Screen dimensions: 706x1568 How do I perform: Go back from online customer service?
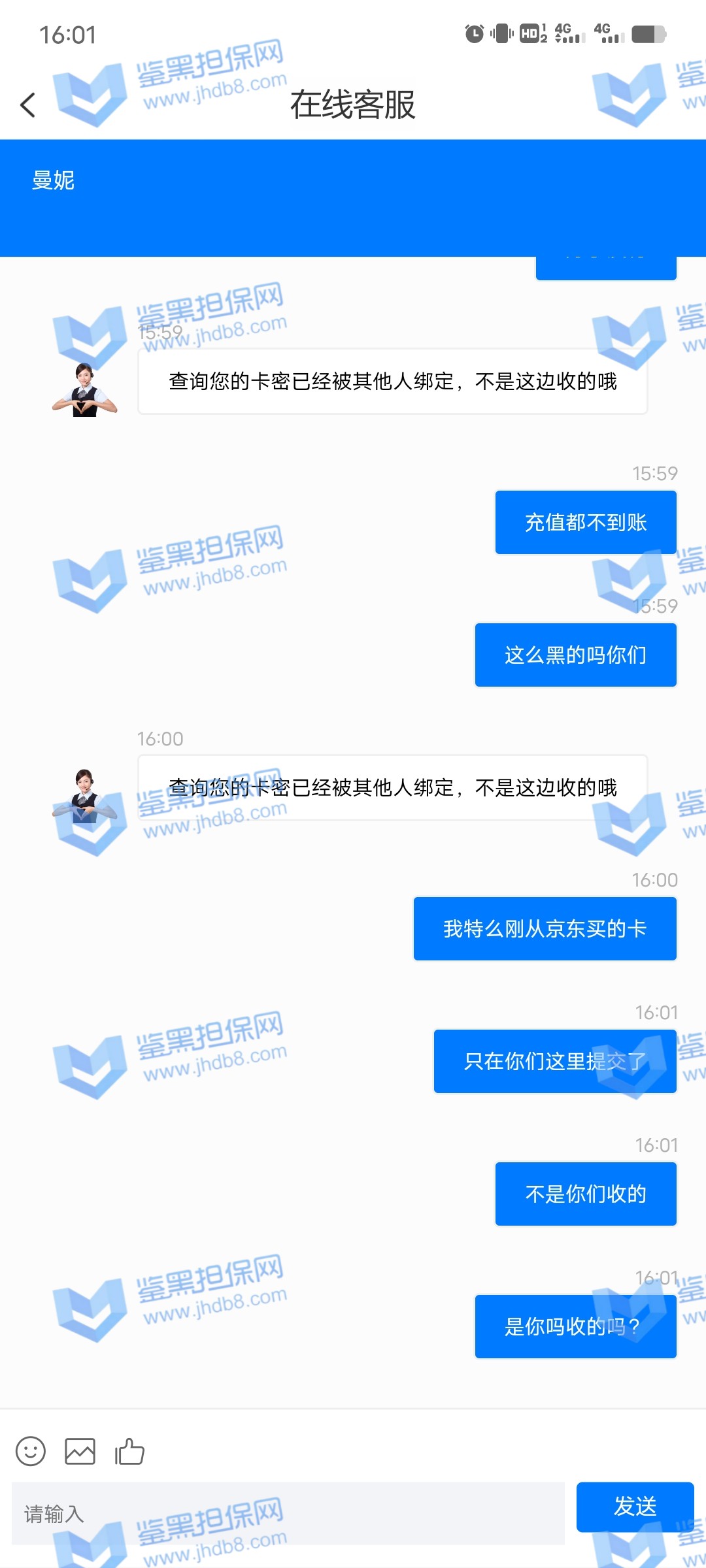(27, 105)
